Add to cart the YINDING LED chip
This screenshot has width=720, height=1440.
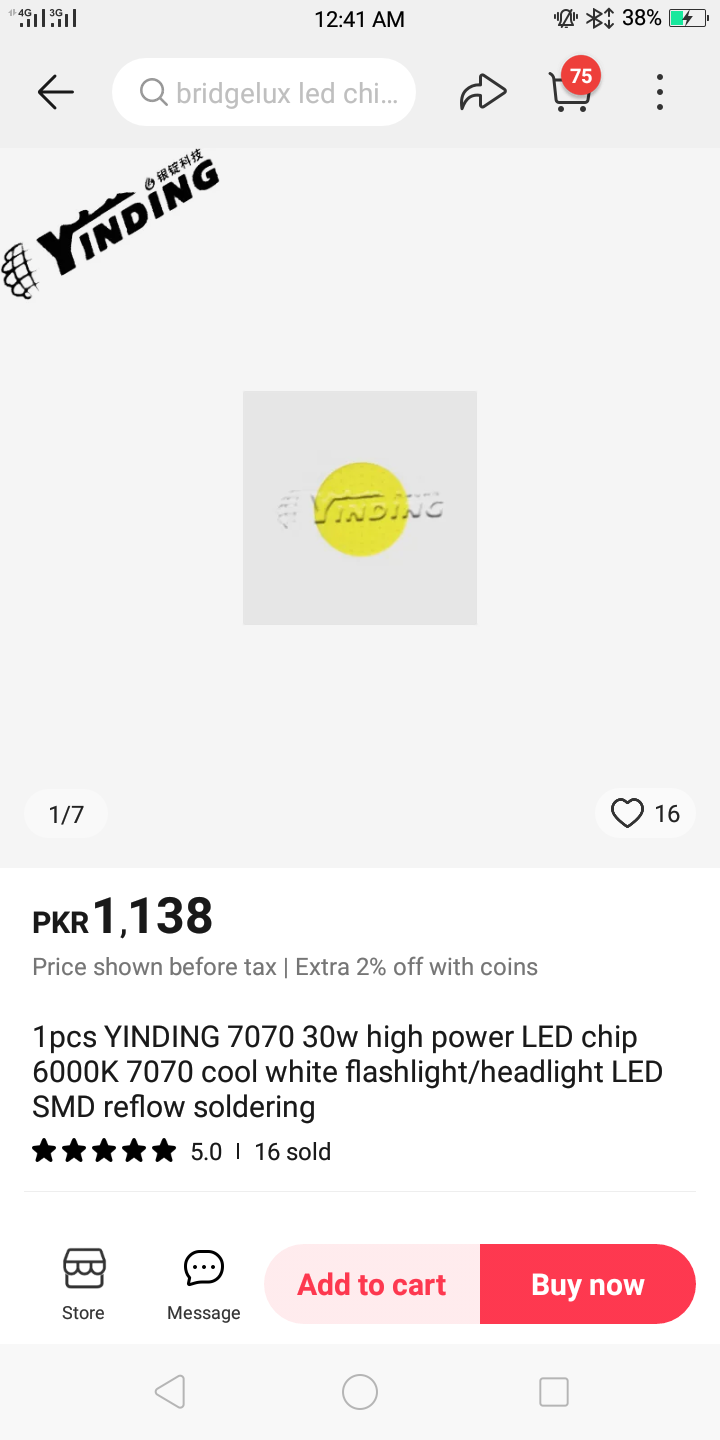(372, 1284)
